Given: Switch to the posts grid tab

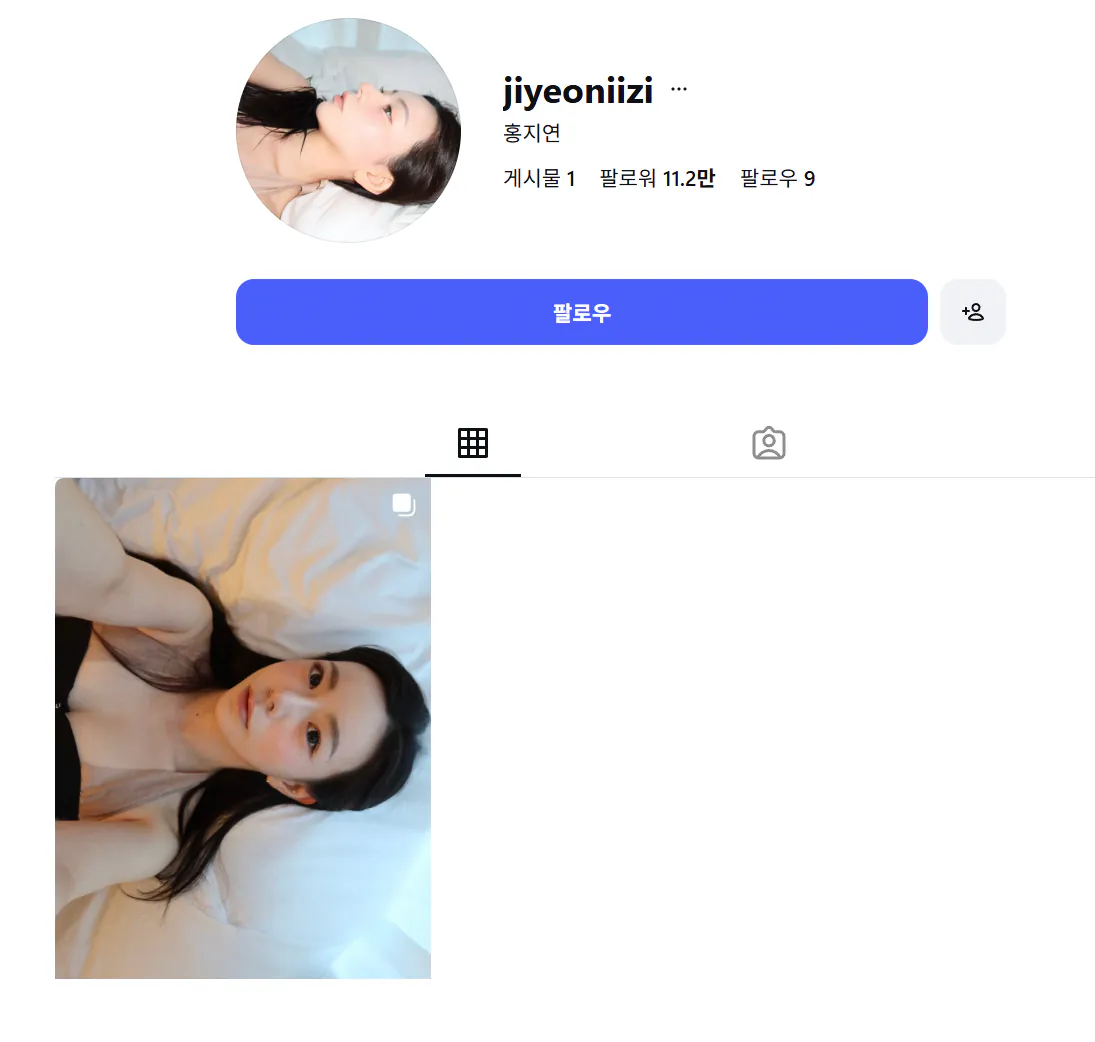Looking at the screenshot, I should 473,443.
